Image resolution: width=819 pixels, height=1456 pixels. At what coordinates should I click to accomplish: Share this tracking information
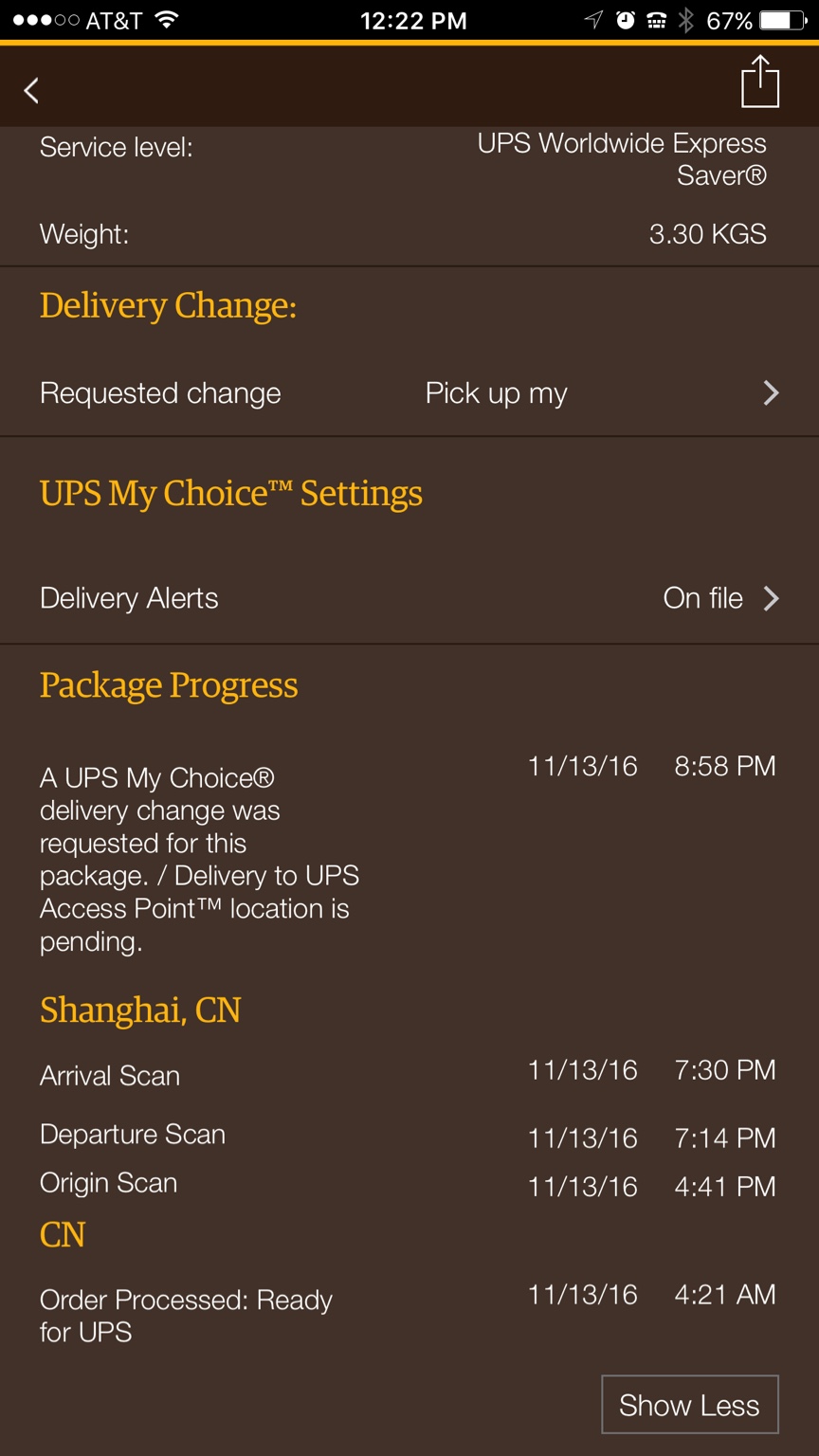pos(759,82)
